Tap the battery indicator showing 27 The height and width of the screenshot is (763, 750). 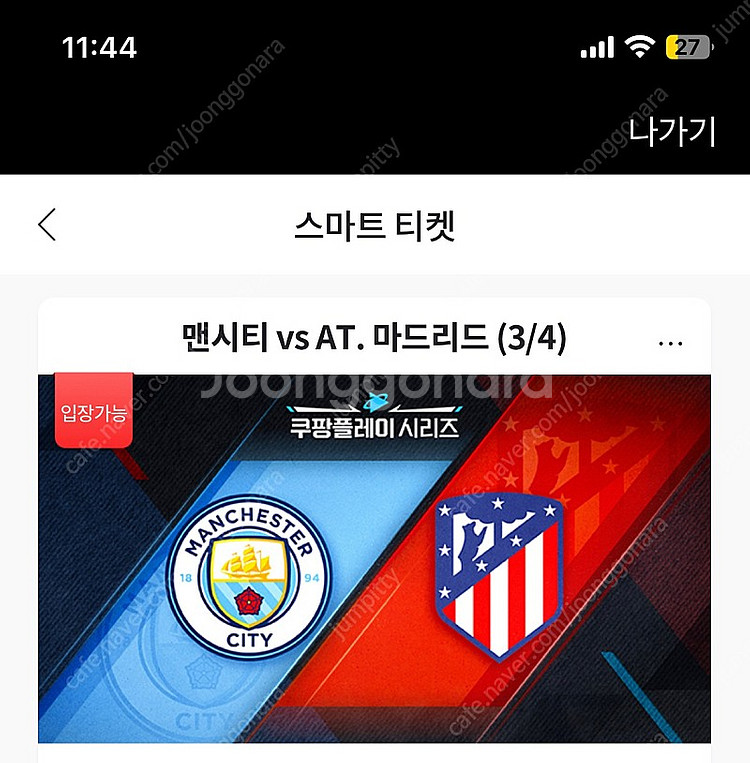(688, 44)
